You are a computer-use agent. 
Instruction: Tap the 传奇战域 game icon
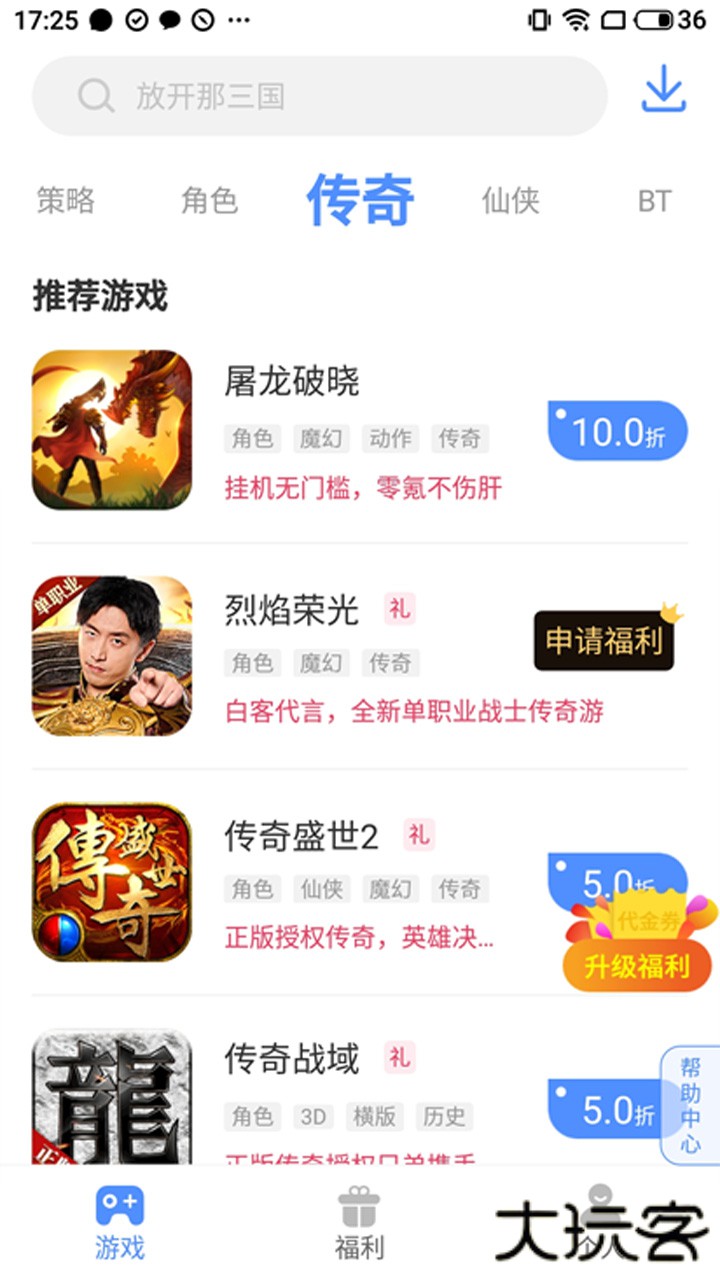pos(110,1110)
